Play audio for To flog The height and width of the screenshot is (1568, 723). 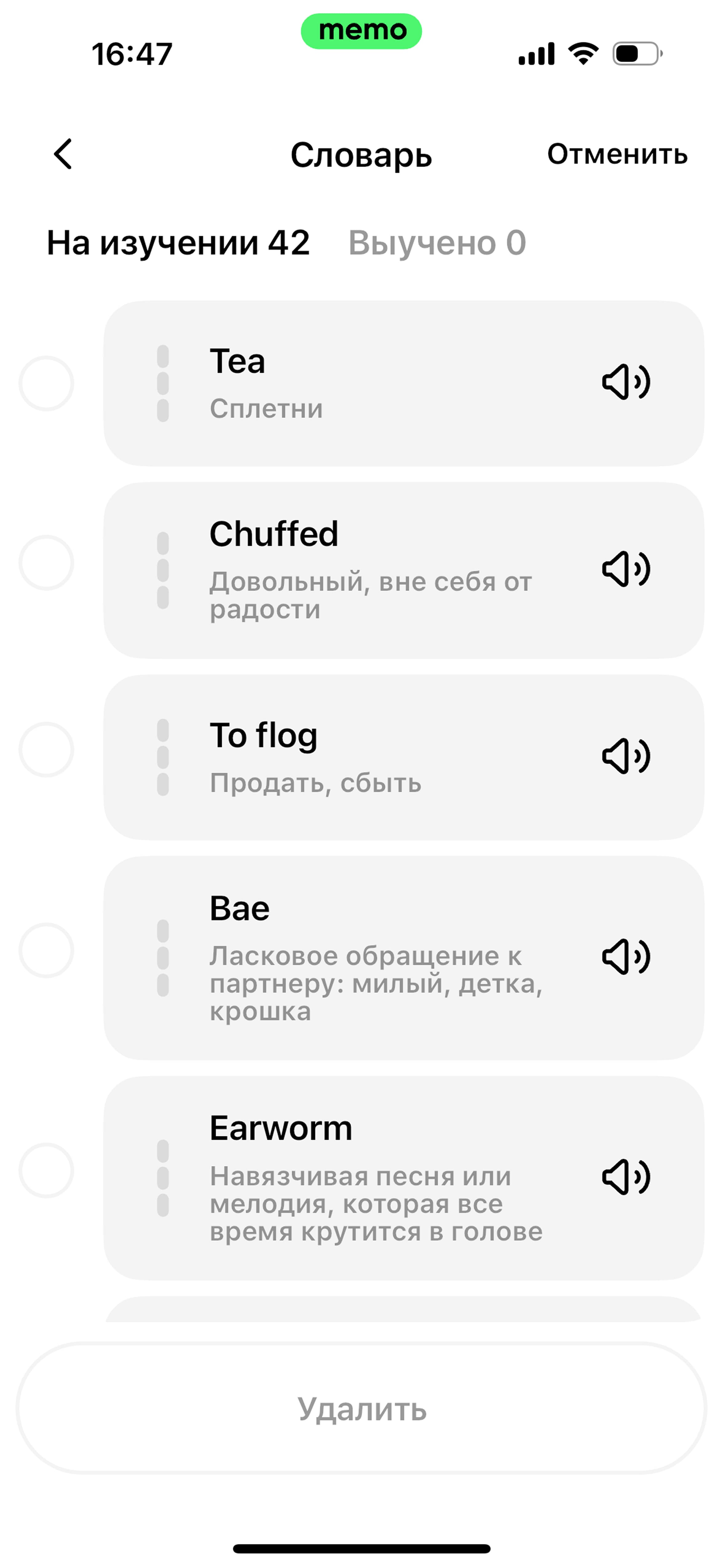pos(626,756)
